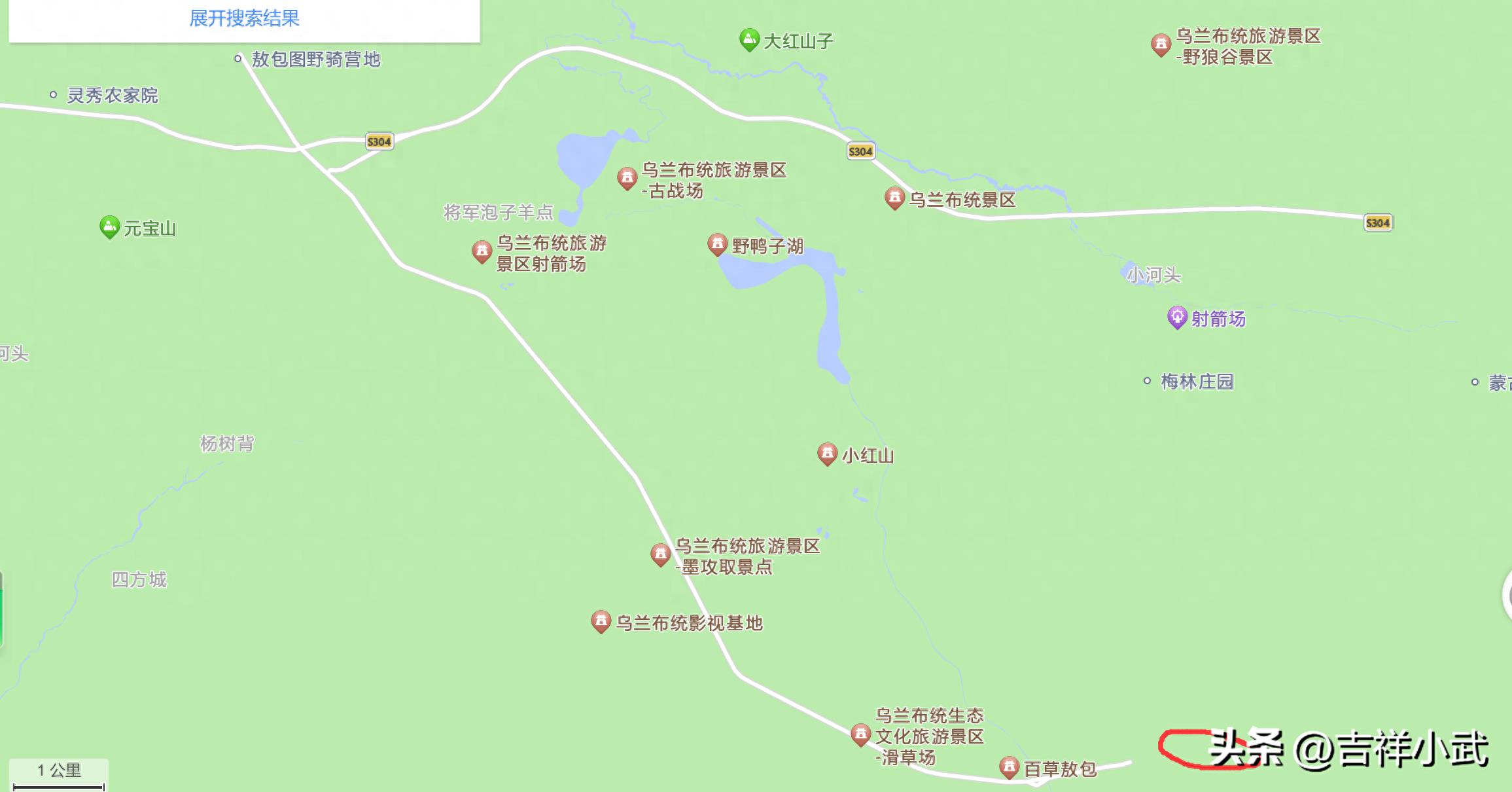The height and width of the screenshot is (792, 1512).
Task: Tap the 墨攻取景点 marker
Action: coord(659,554)
